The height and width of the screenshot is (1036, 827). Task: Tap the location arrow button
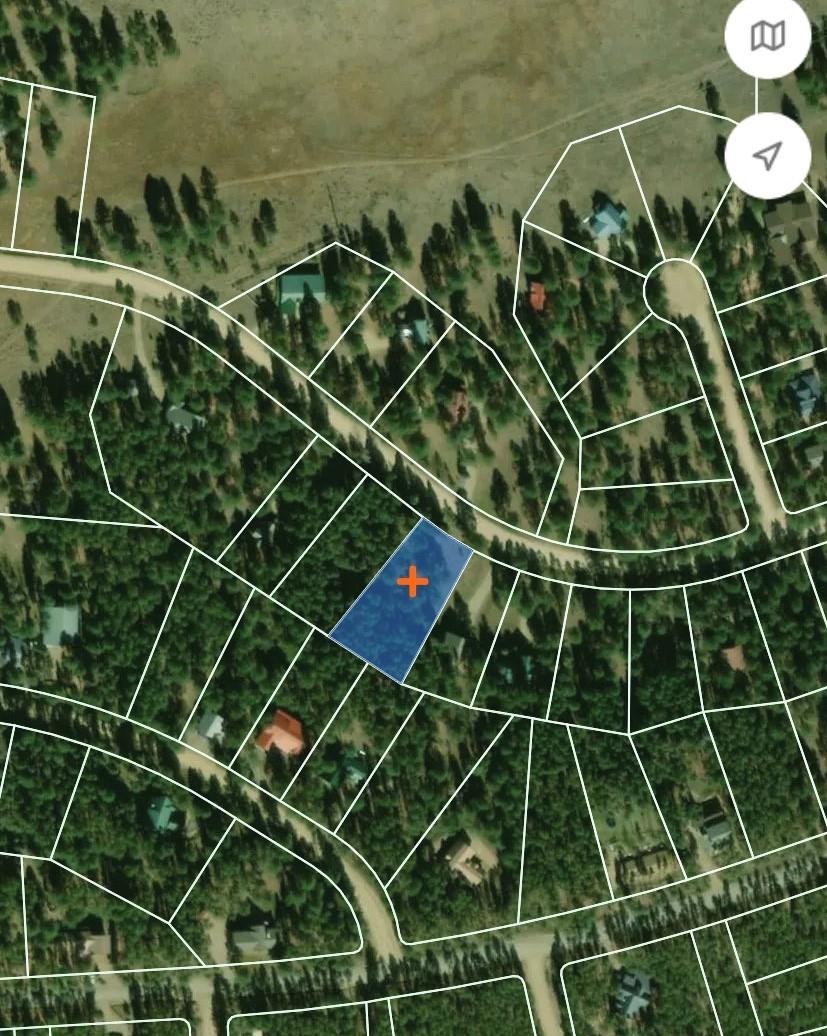tap(767, 156)
